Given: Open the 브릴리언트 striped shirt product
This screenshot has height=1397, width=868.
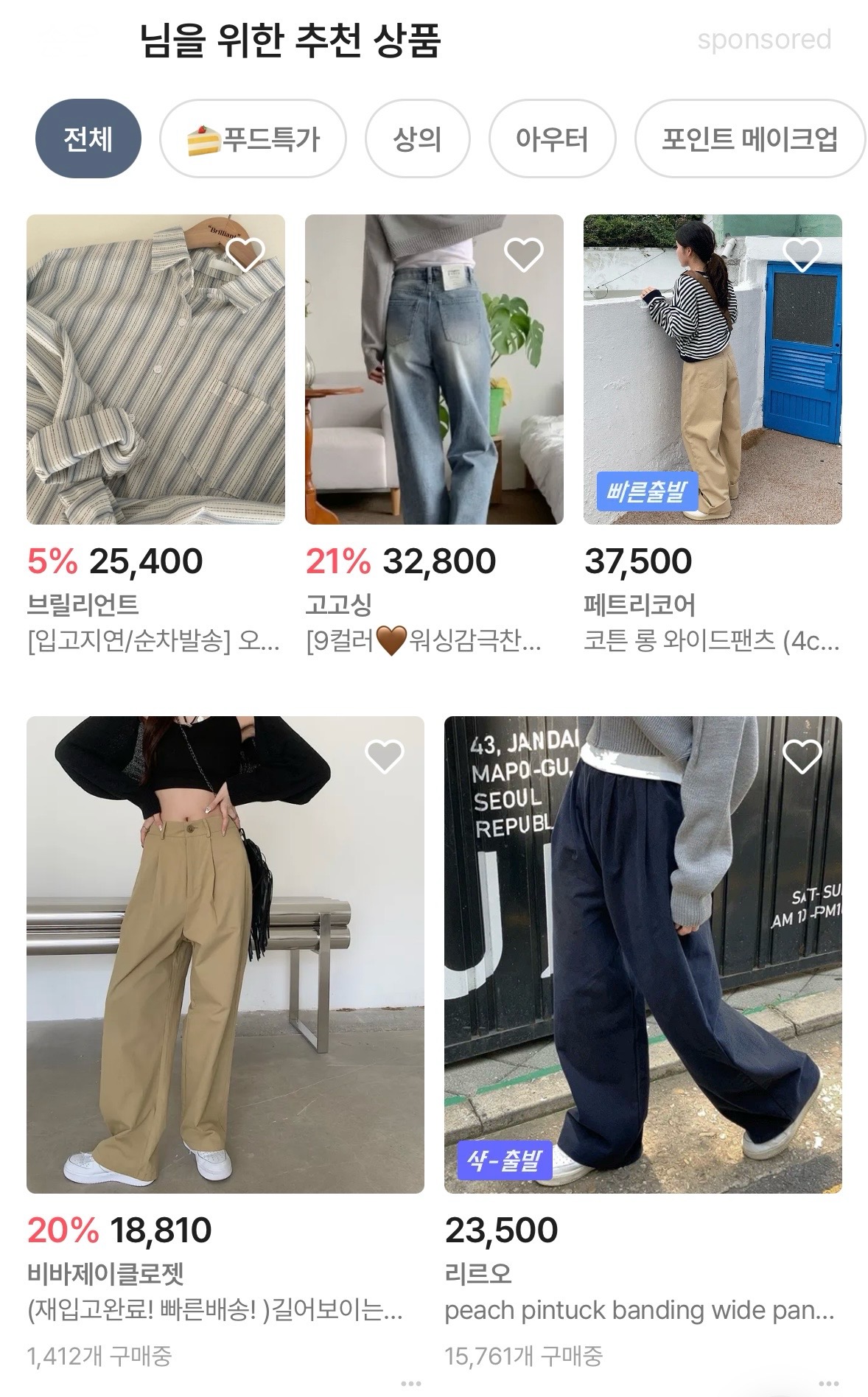Looking at the screenshot, I should pos(155,369).
